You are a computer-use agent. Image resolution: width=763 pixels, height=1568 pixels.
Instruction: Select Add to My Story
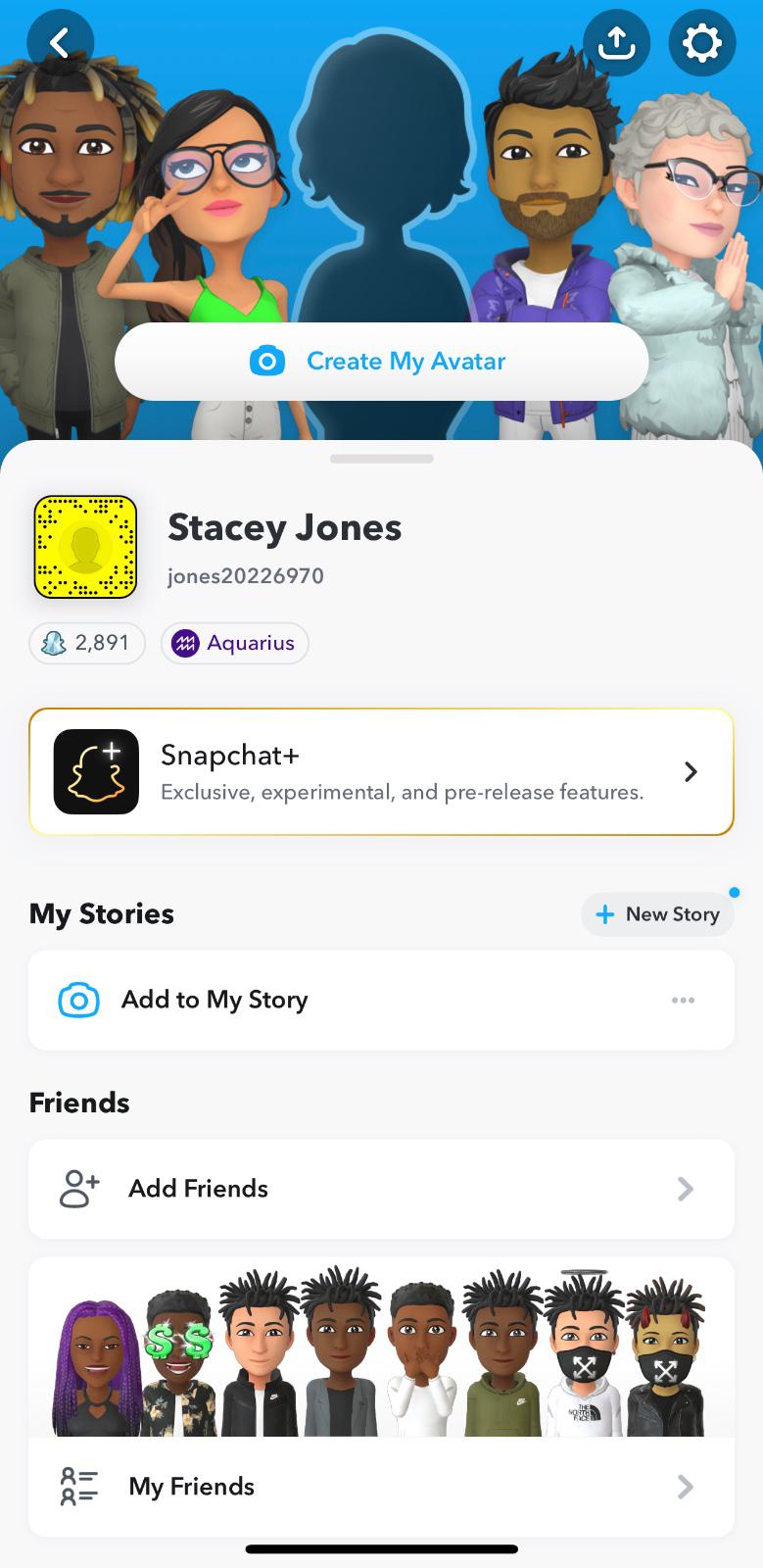click(x=215, y=1000)
